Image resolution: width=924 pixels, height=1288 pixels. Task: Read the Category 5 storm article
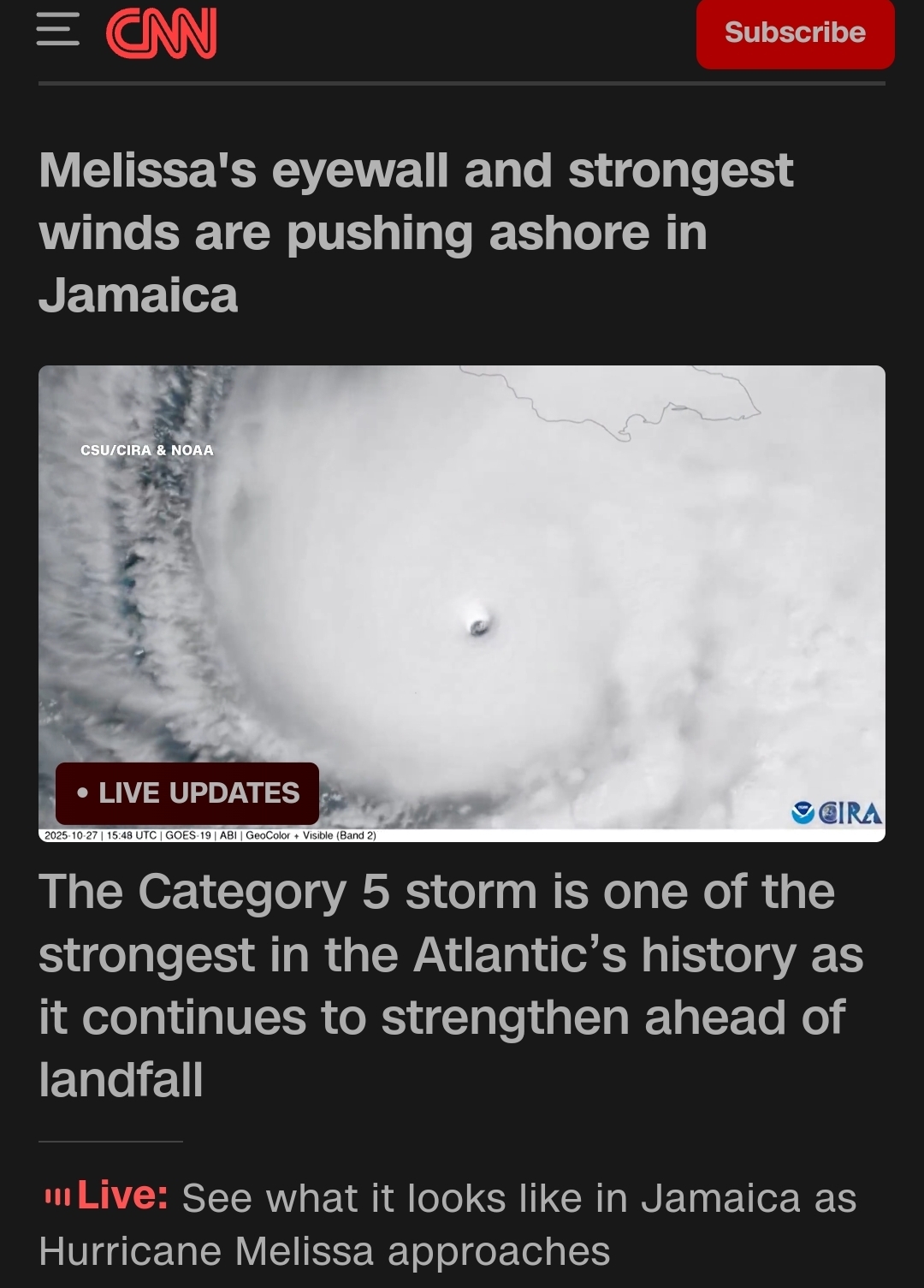coord(451,985)
